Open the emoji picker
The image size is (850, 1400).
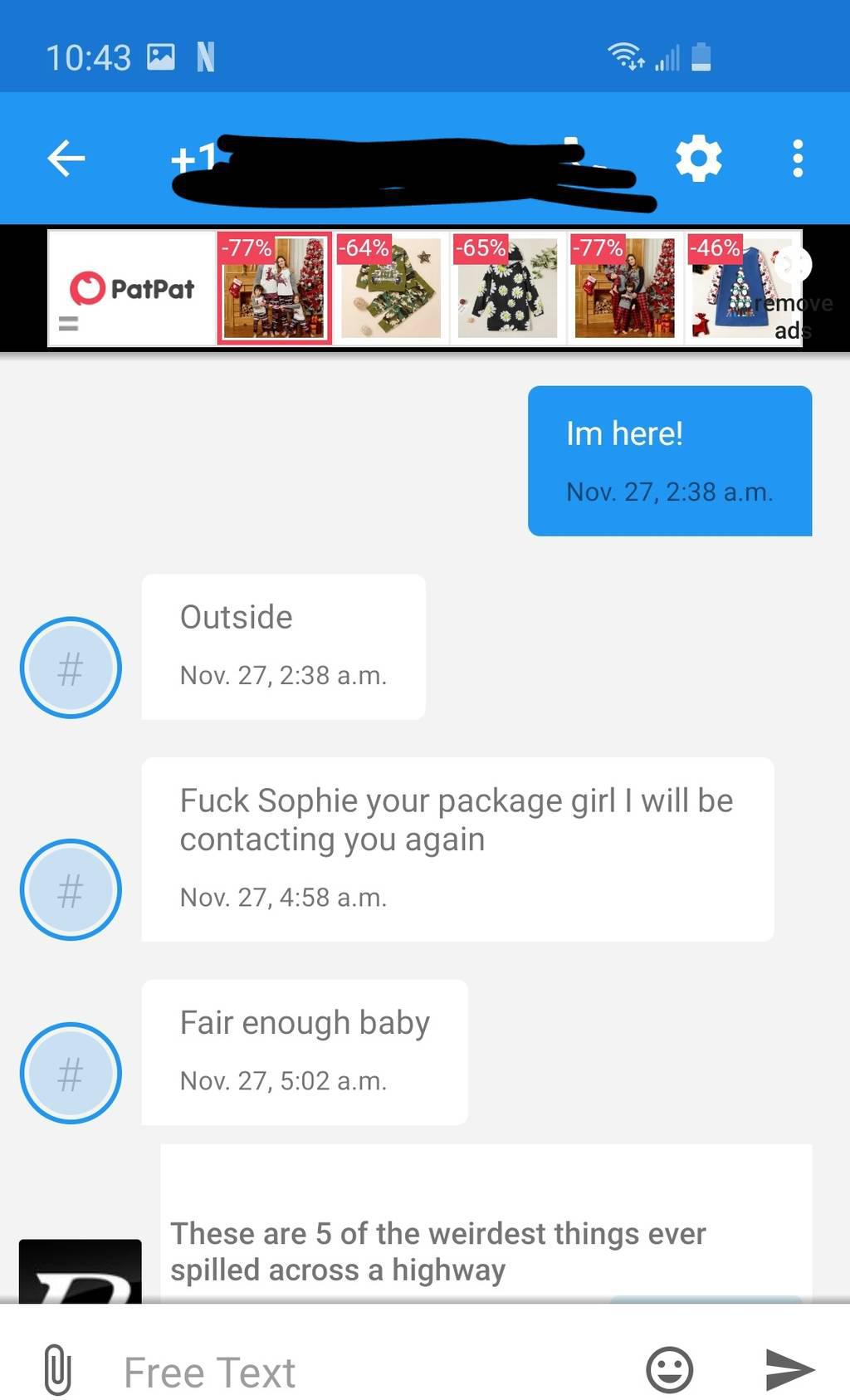pyautogui.click(x=669, y=1369)
